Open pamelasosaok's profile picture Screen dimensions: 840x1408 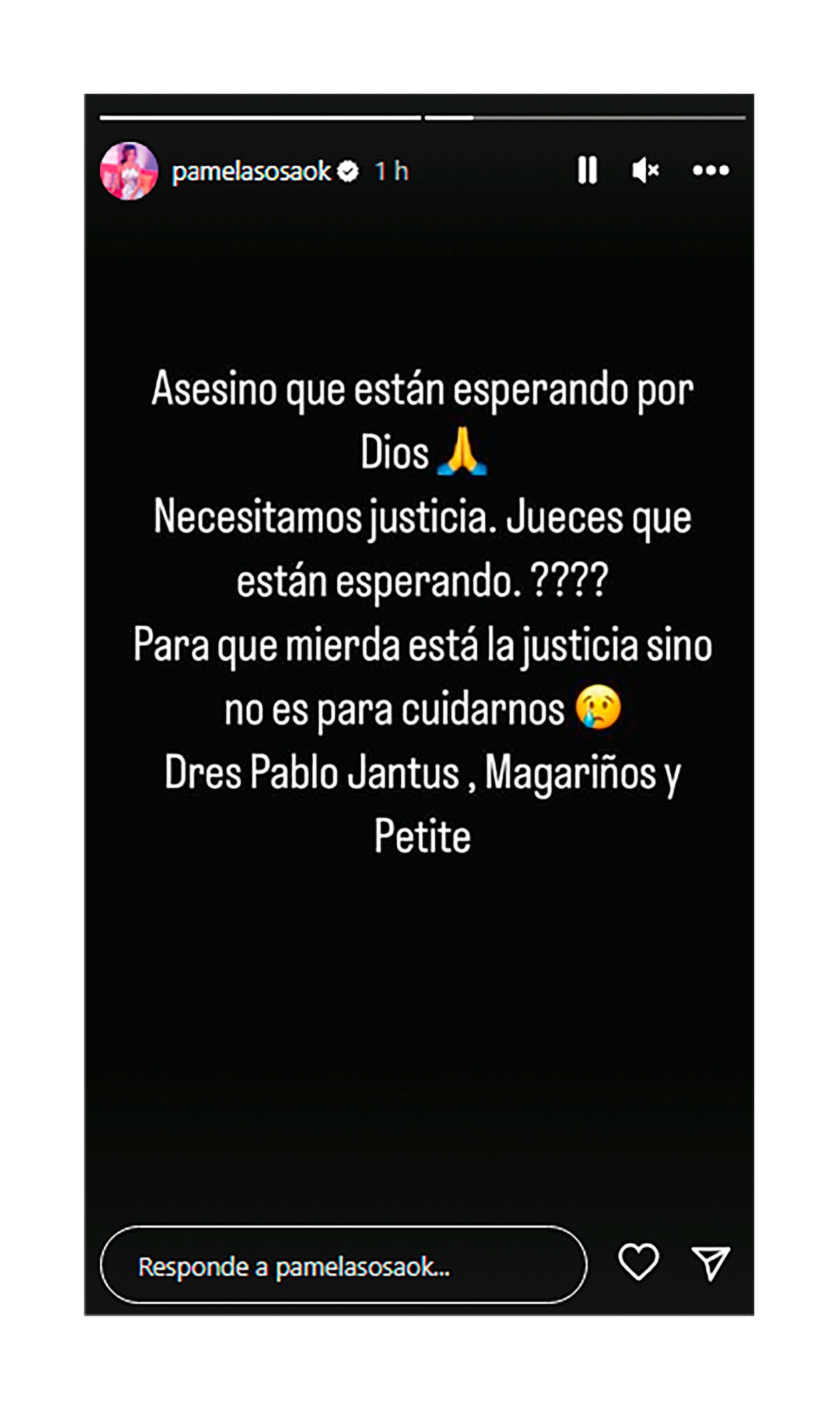[129, 171]
